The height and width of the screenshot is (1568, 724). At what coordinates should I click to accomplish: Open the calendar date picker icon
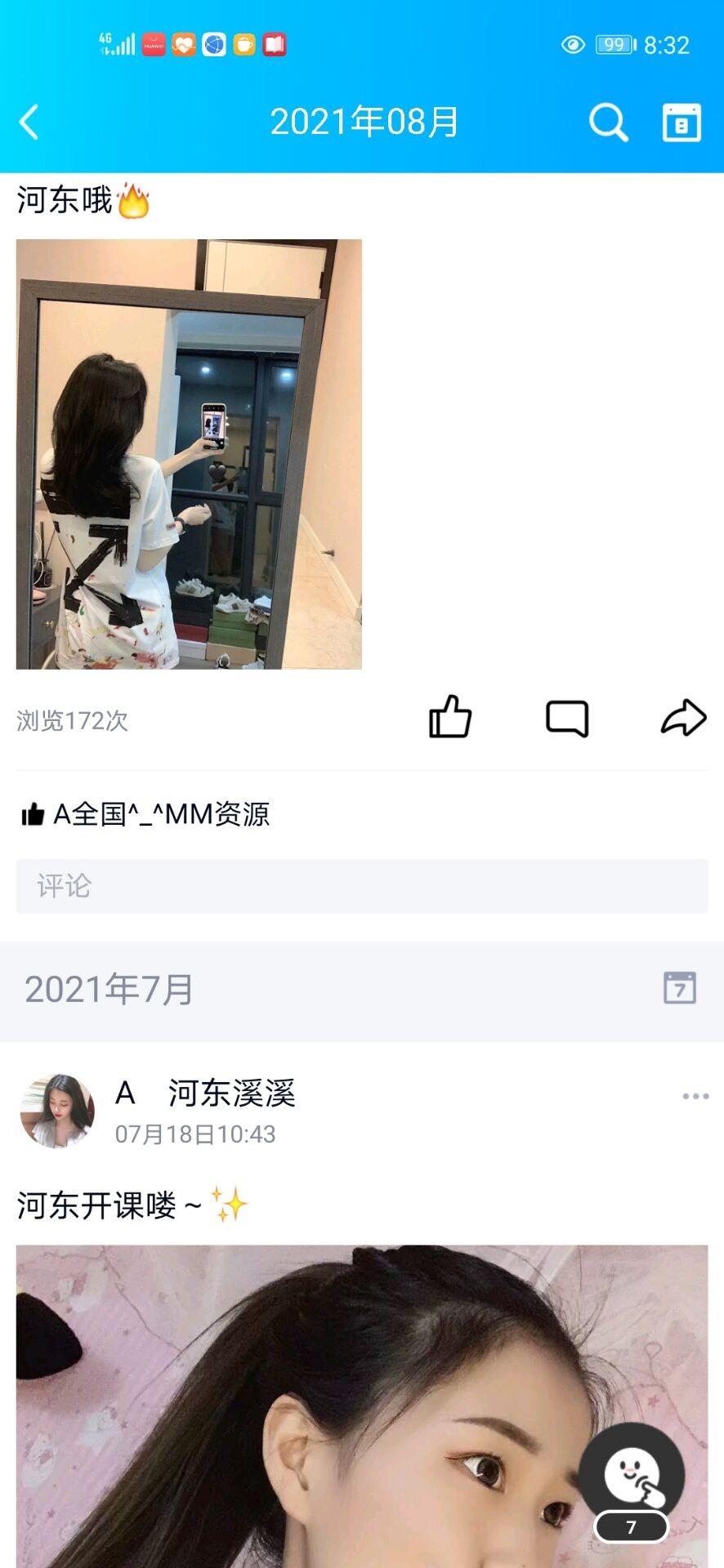pos(681,122)
